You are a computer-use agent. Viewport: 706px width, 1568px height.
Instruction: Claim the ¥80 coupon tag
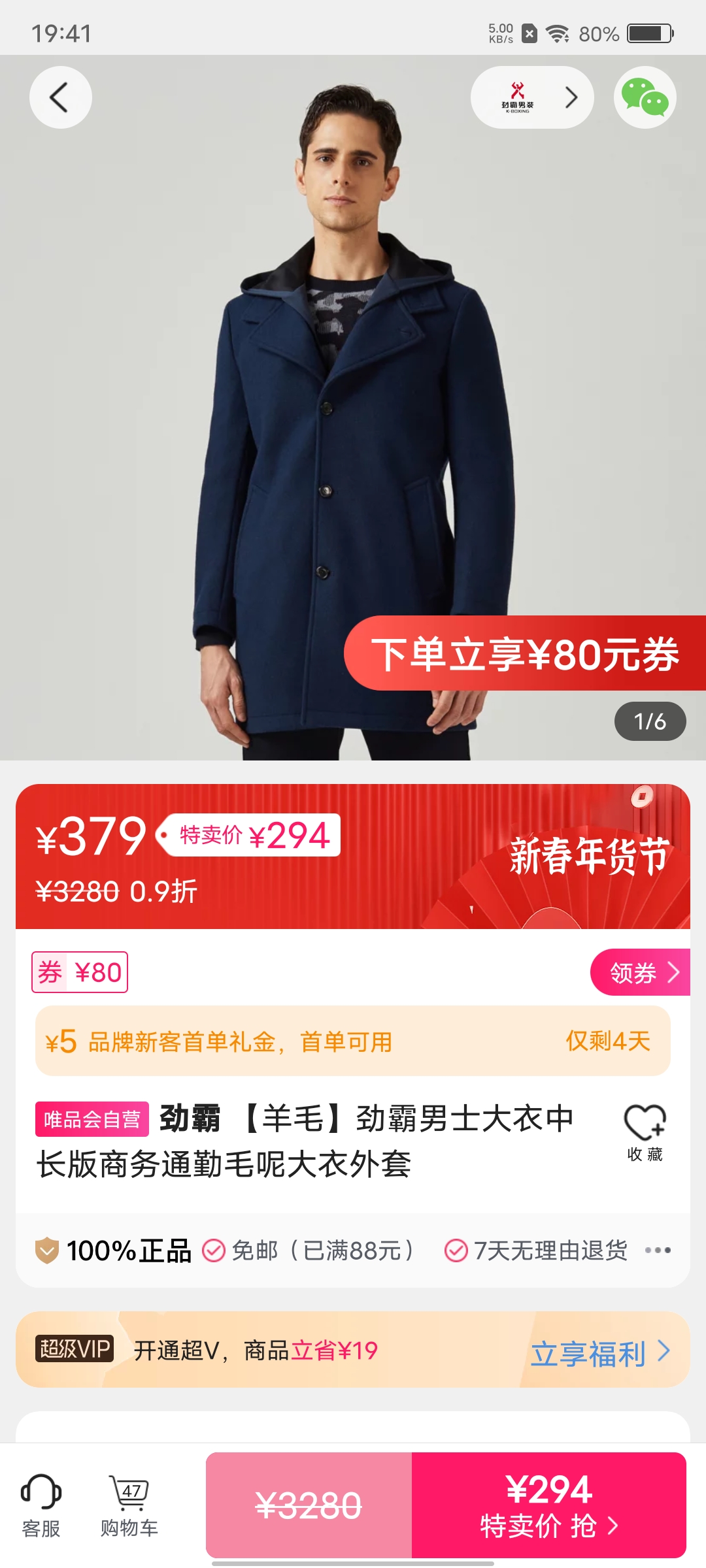pos(80,972)
